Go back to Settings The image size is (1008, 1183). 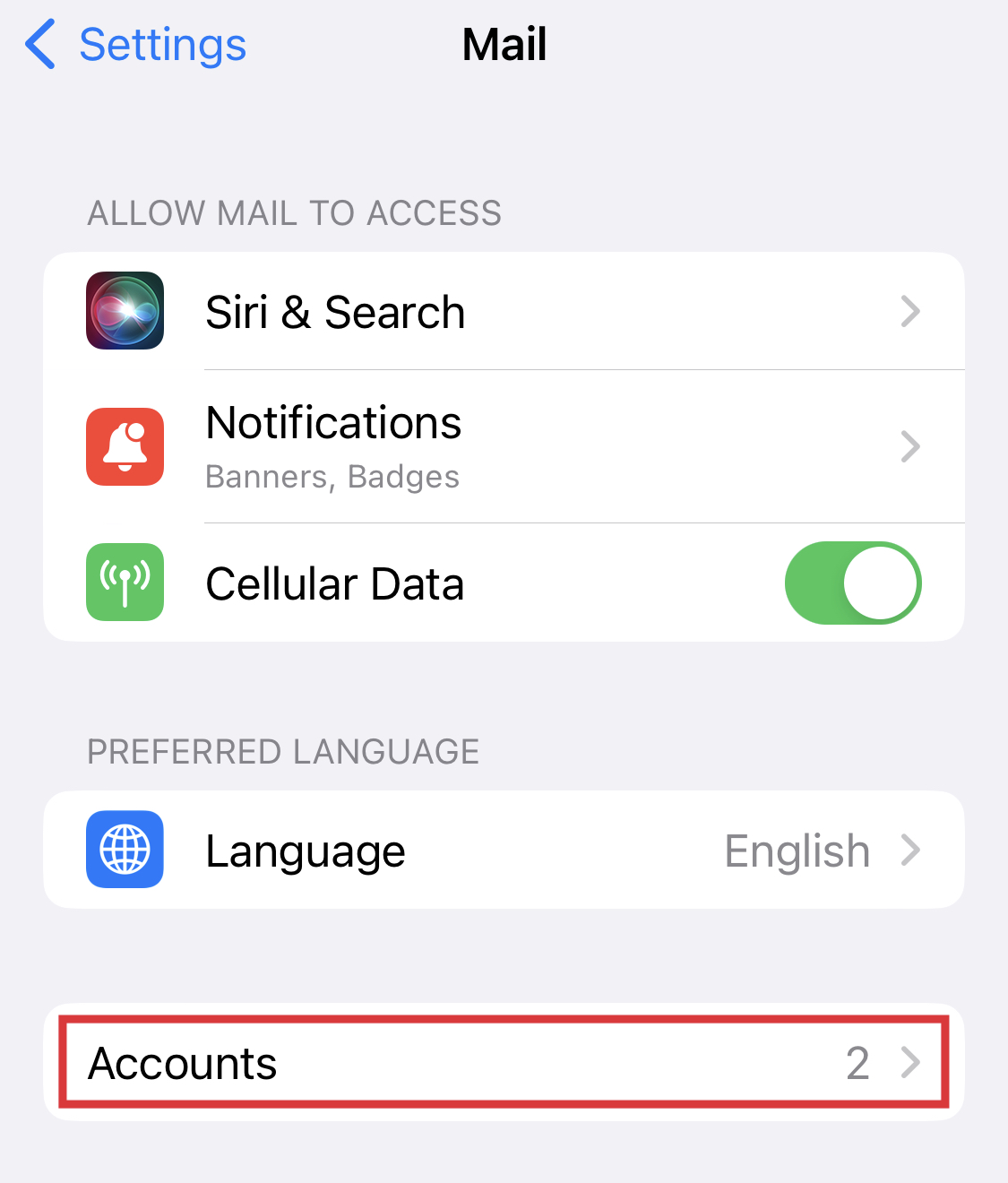click(x=136, y=45)
